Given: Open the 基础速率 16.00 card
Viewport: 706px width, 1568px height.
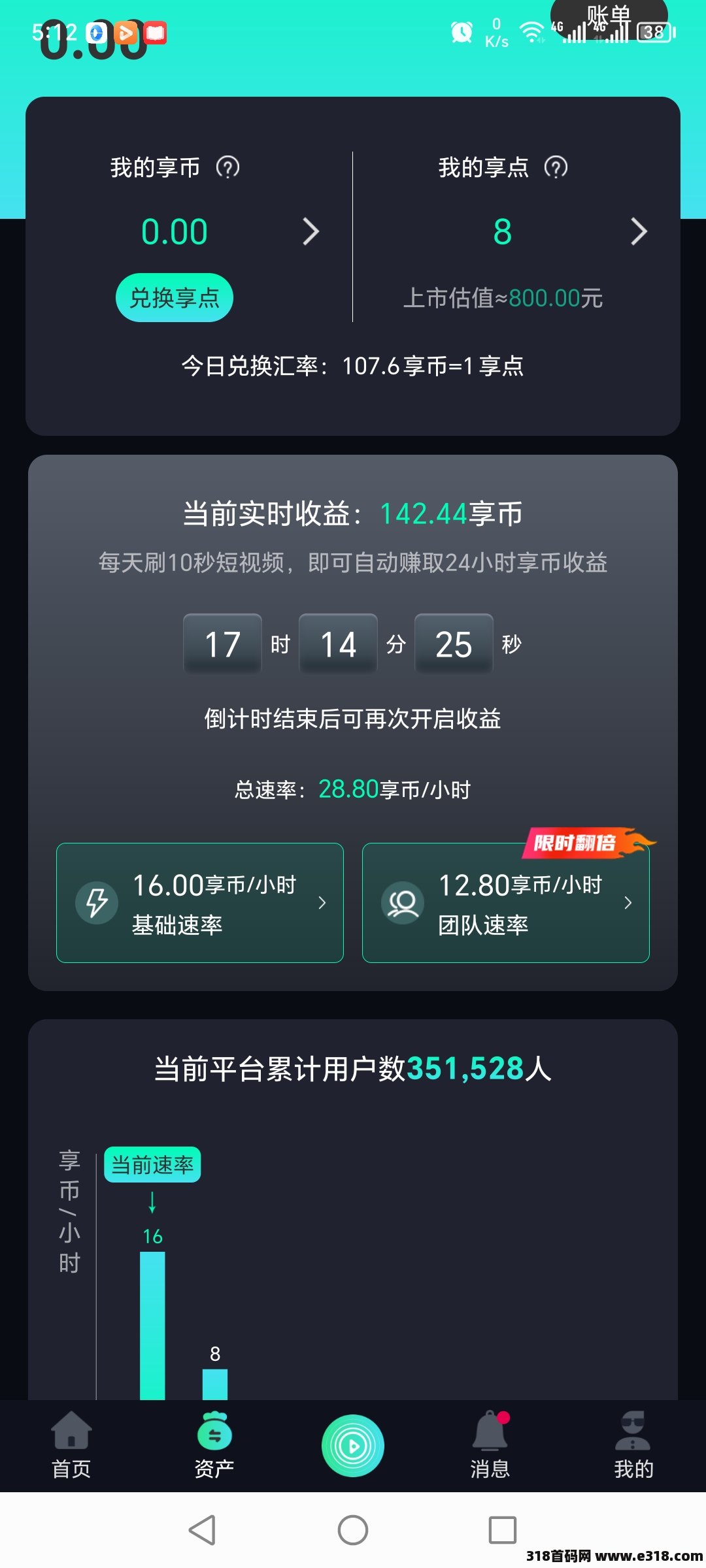Looking at the screenshot, I should pos(200,902).
